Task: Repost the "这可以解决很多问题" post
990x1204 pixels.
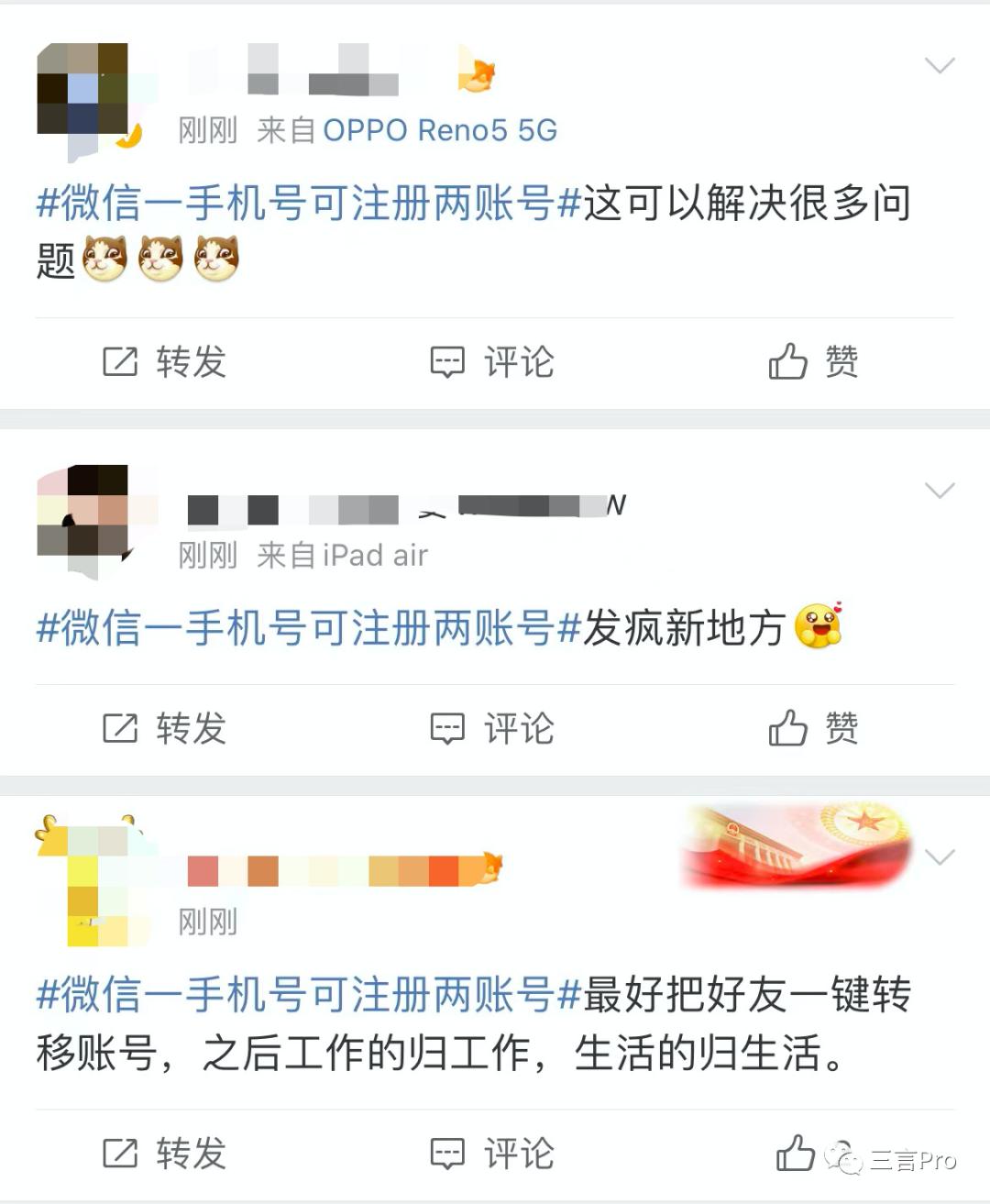Action: pos(164,362)
